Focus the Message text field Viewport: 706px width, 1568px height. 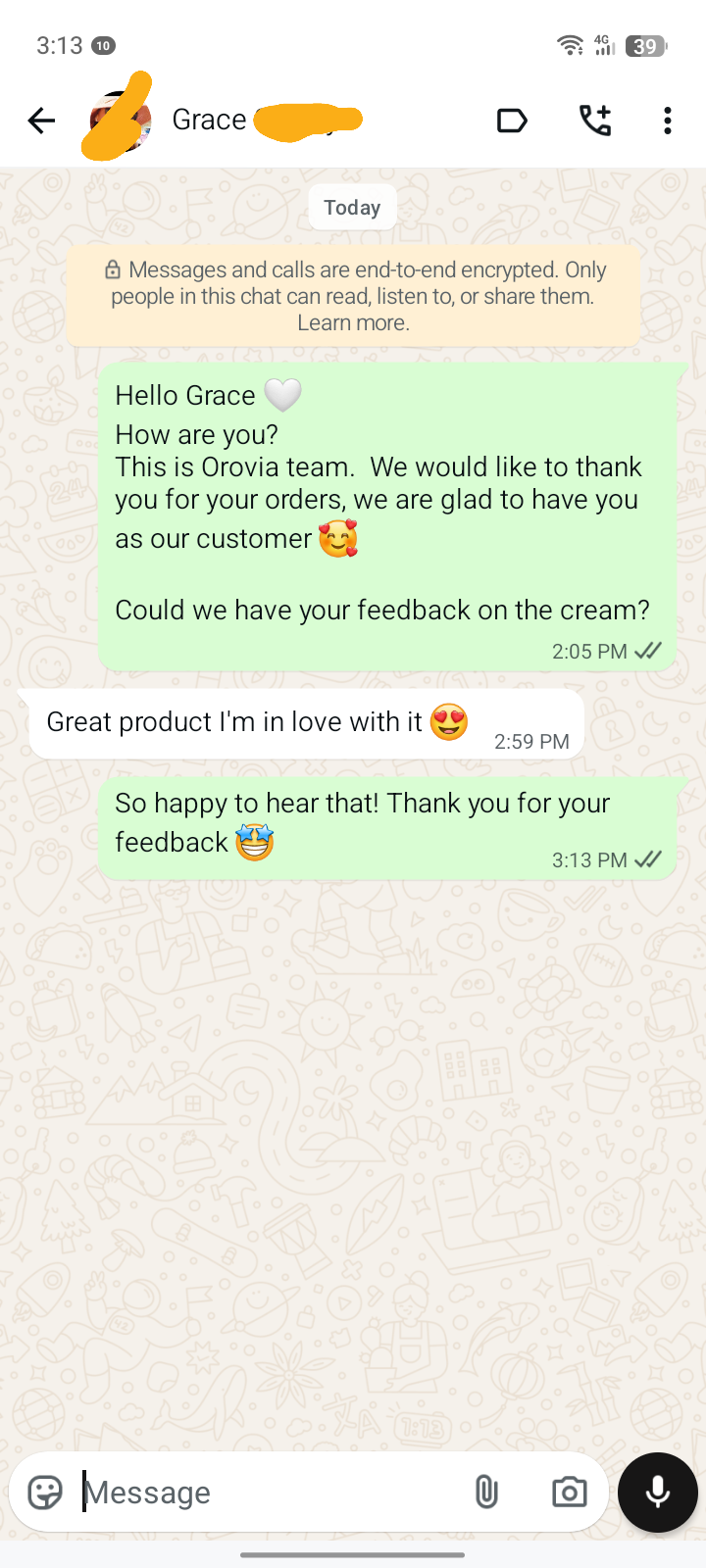[x=265, y=1493]
